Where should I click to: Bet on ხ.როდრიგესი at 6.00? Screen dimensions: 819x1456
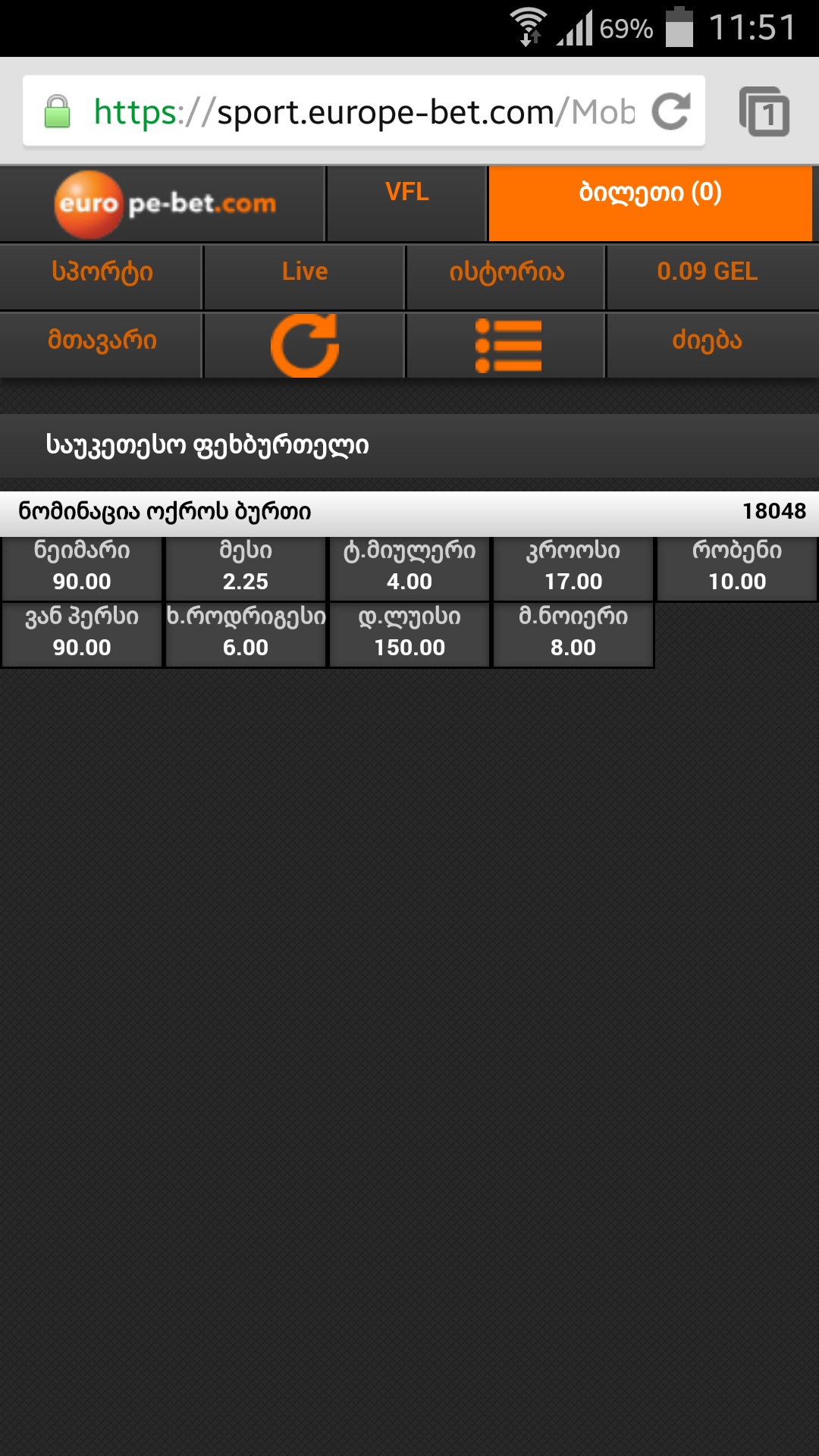246,634
